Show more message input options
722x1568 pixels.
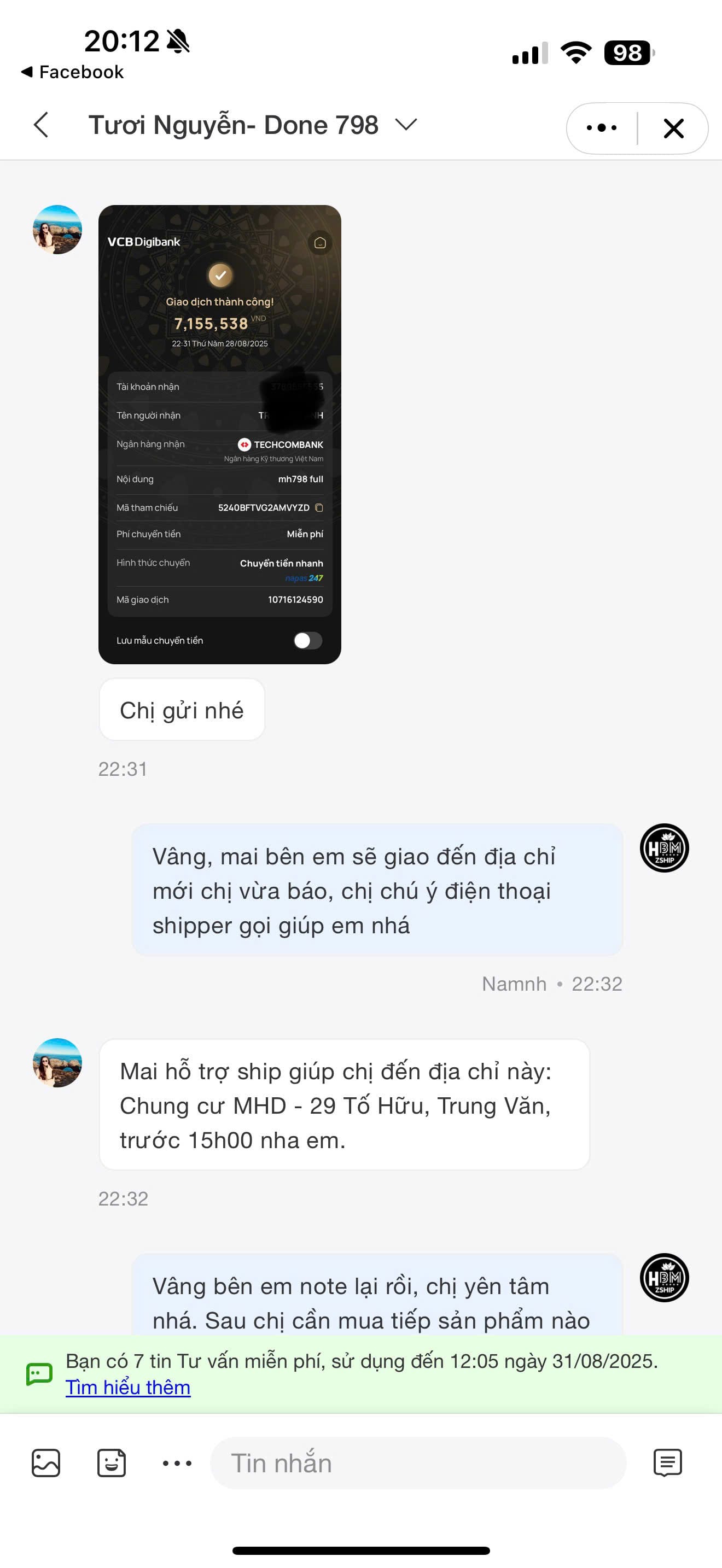pos(177,1462)
